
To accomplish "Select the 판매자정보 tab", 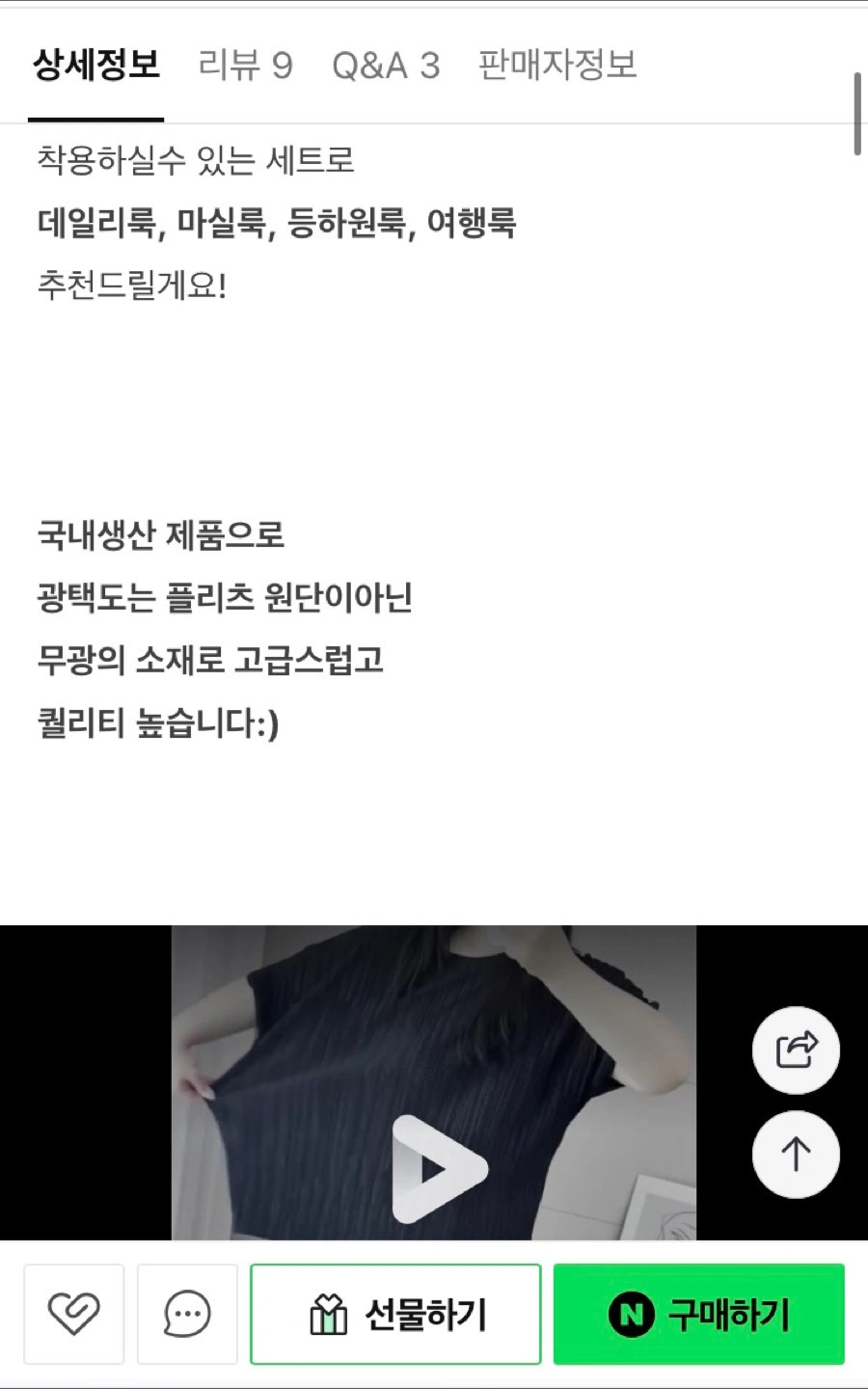I will [557, 66].
